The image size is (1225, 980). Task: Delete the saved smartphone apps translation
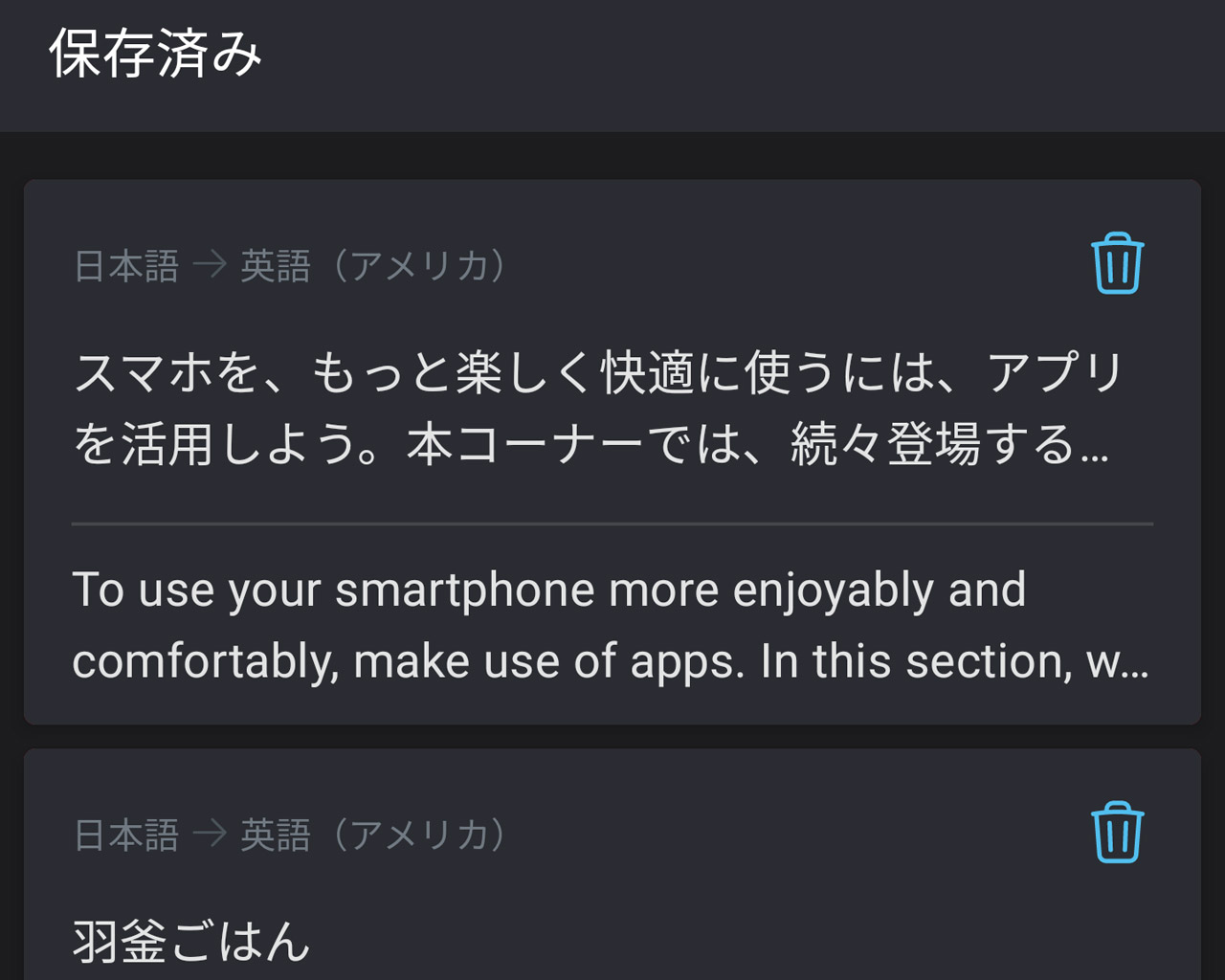pos(1117,263)
